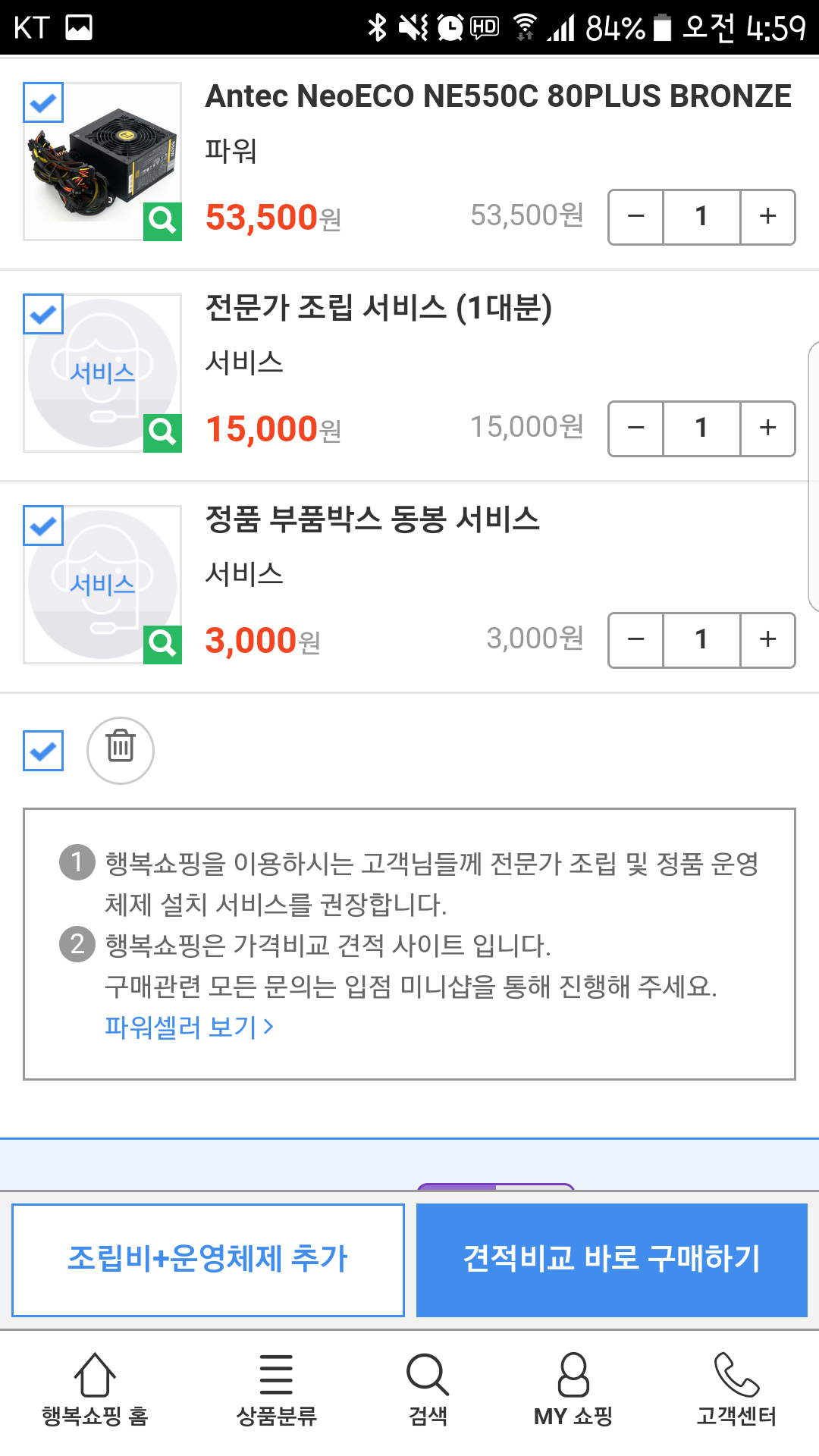Increase quantity of 전문가 조립 서비스
This screenshot has height=1456, width=819.
pyautogui.click(x=767, y=428)
